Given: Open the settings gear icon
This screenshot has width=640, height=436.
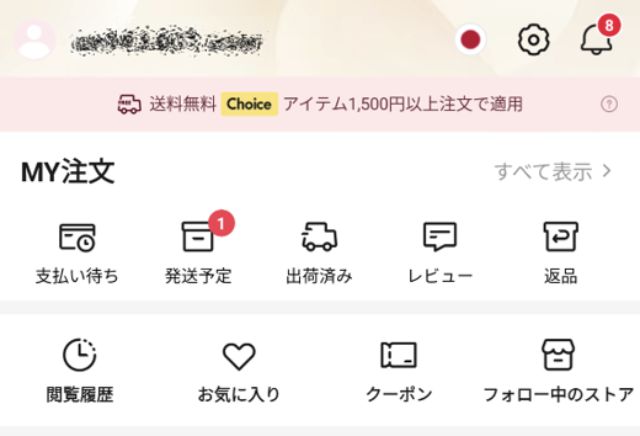Looking at the screenshot, I should pos(534,40).
